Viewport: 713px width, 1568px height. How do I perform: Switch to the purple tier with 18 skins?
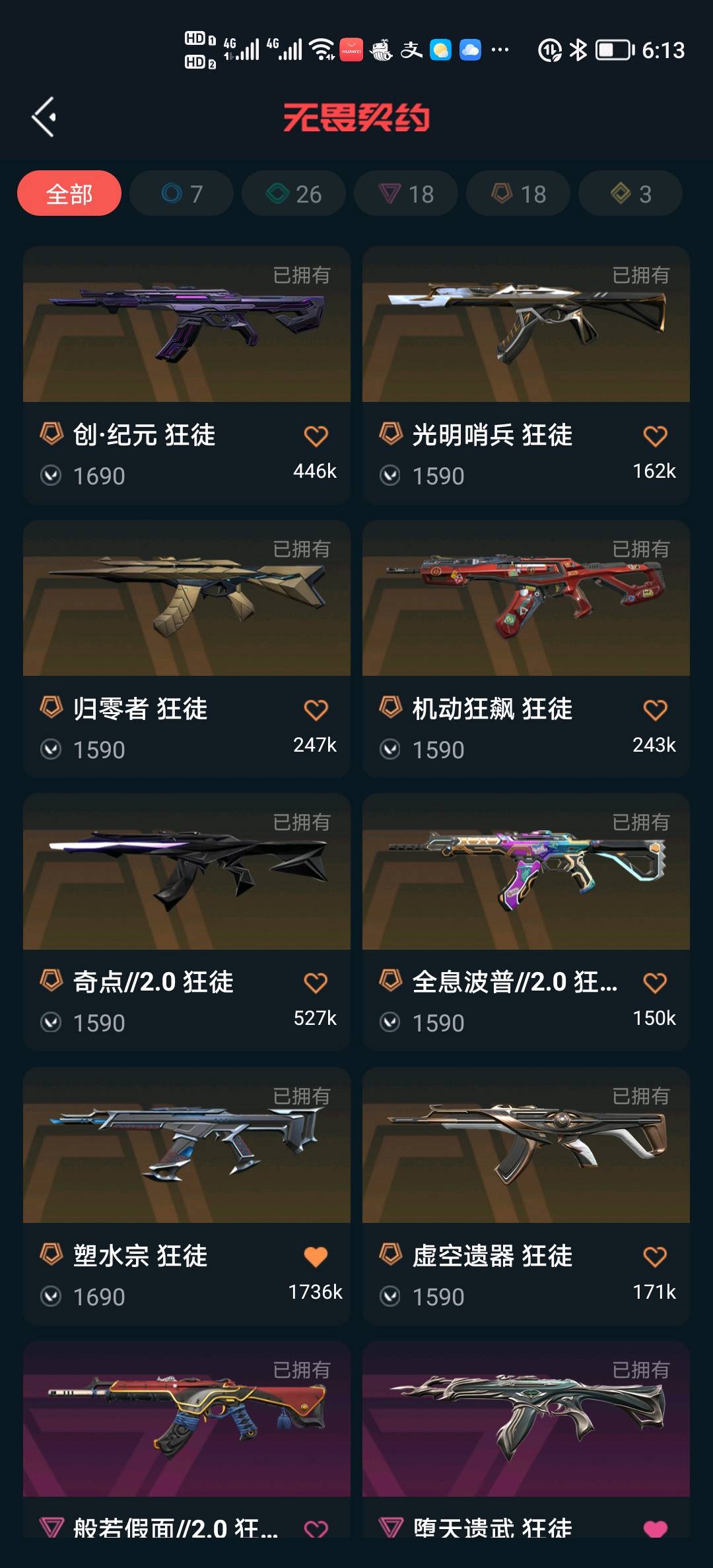pyautogui.click(x=406, y=193)
